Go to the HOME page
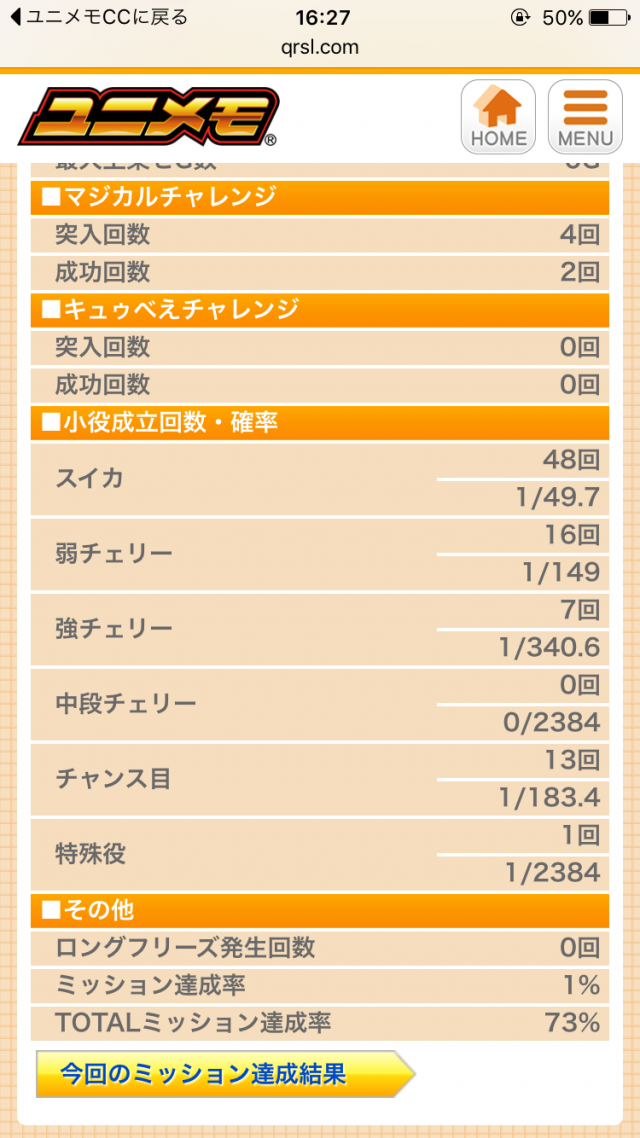 [x=498, y=117]
